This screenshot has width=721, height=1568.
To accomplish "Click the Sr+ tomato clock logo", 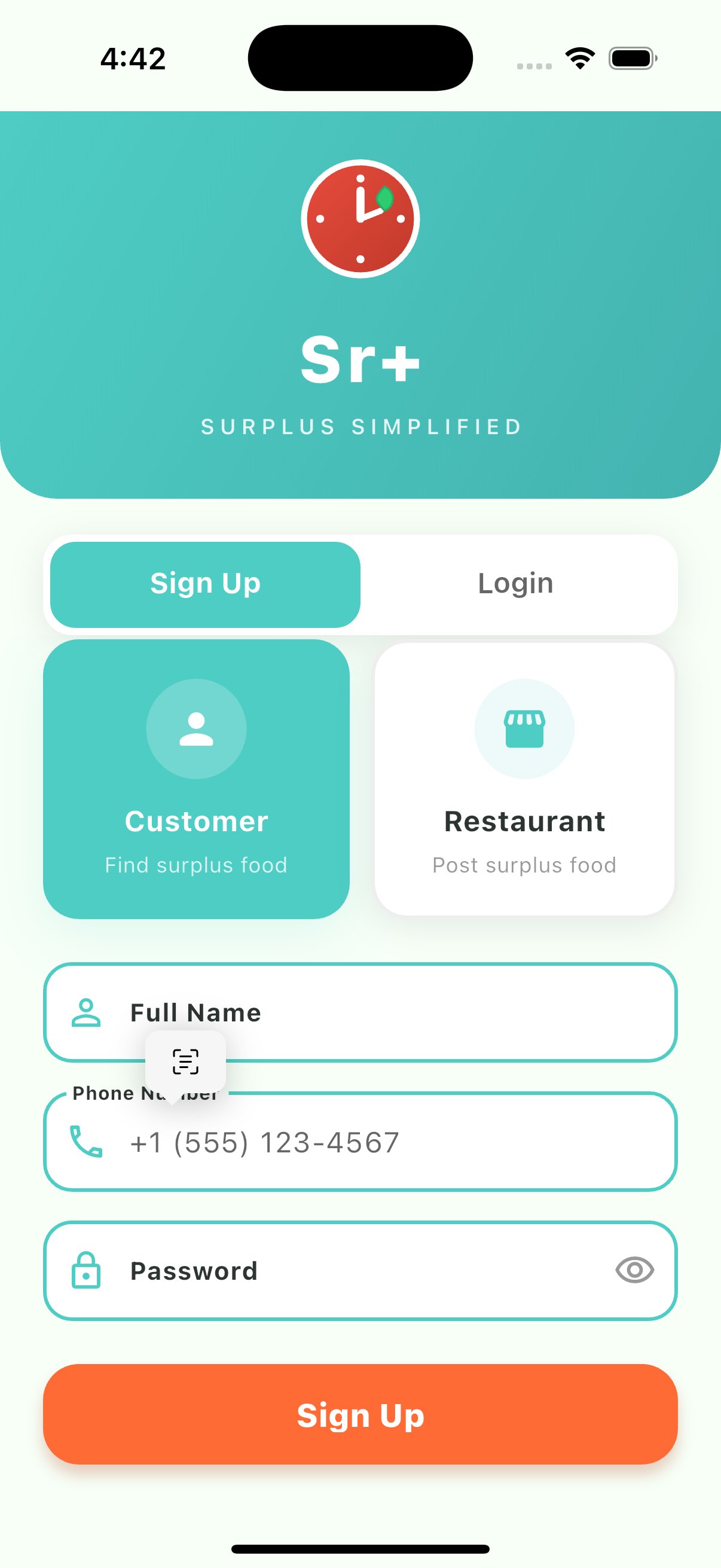I will pyautogui.click(x=360, y=219).
